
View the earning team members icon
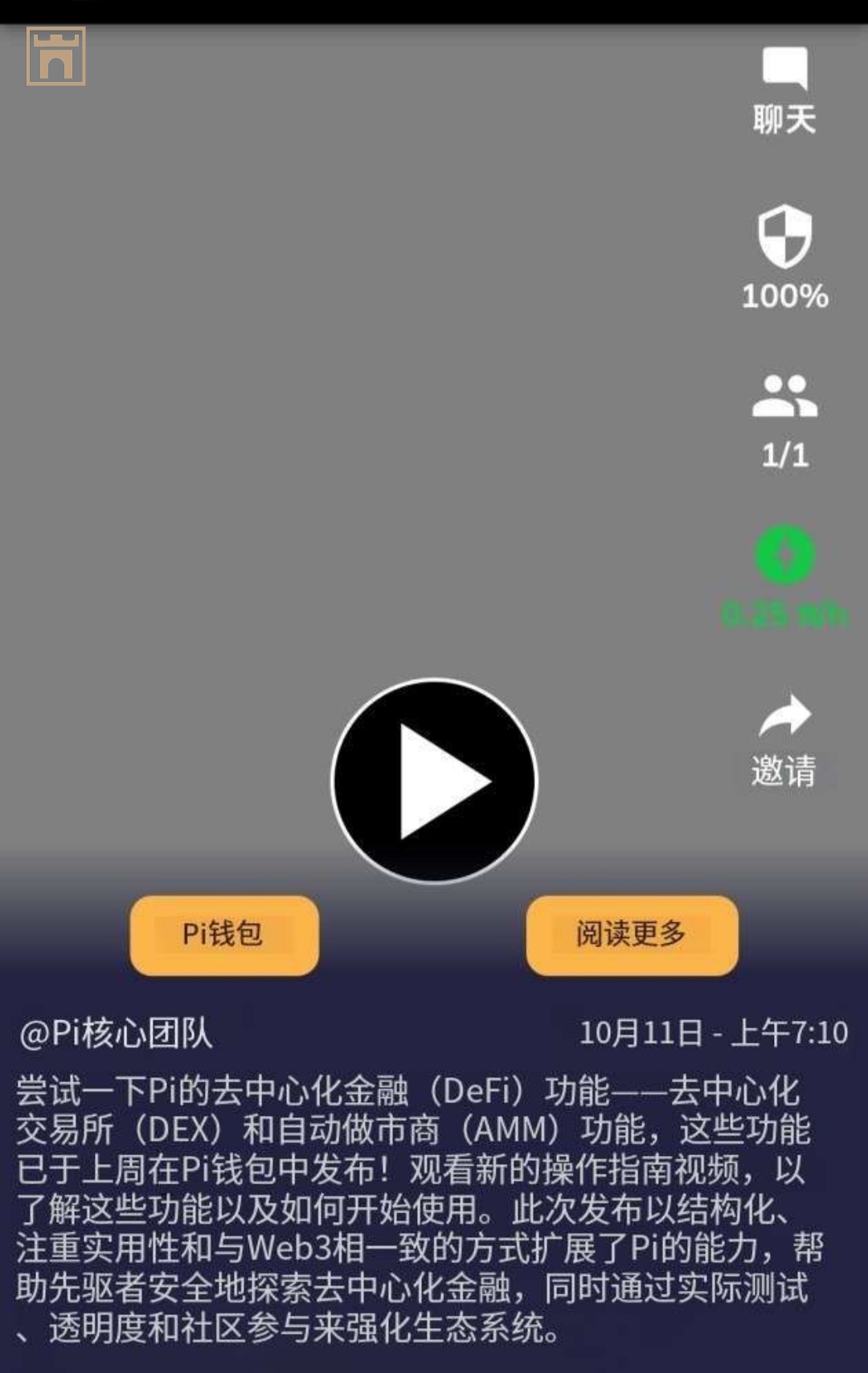click(x=784, y=396)
